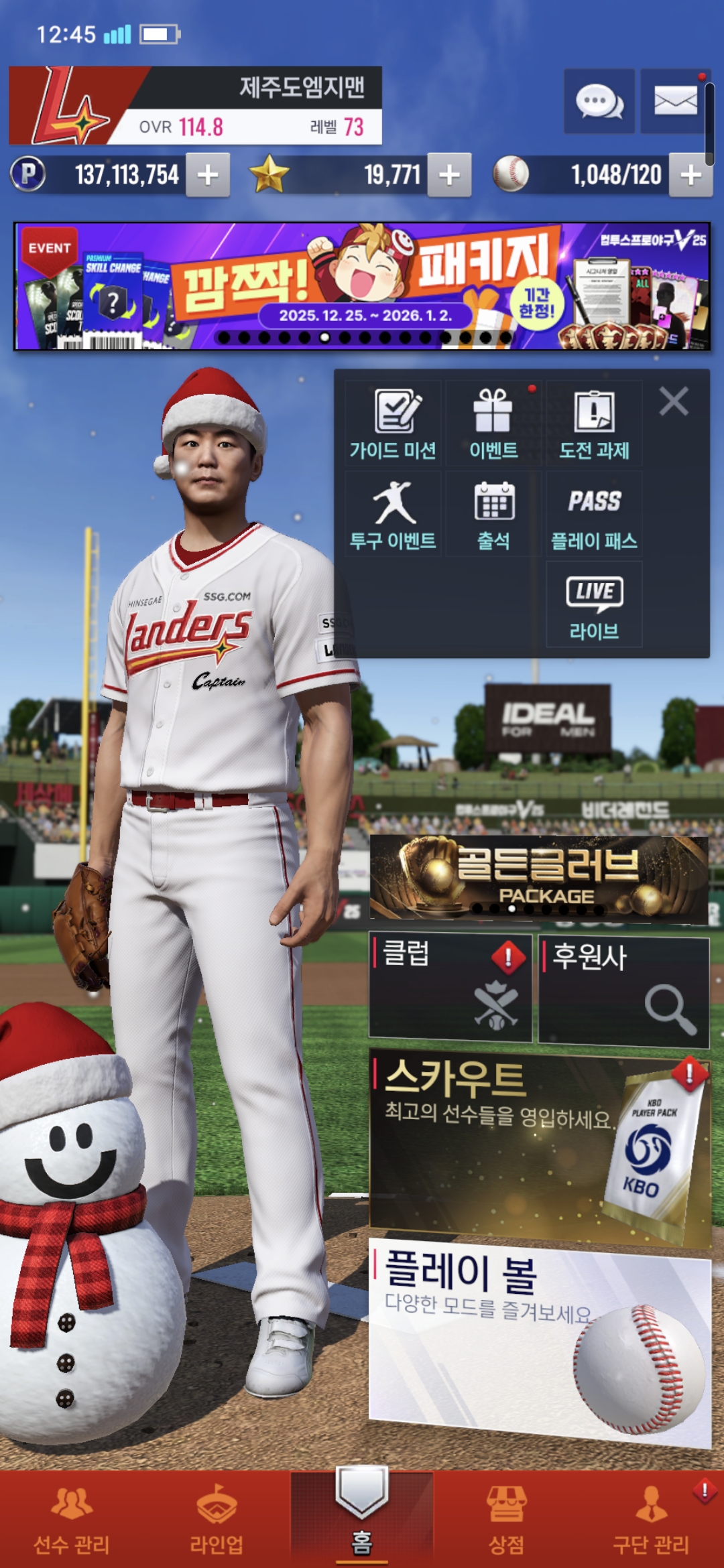Open 투구 이벤트

(393, 514)
